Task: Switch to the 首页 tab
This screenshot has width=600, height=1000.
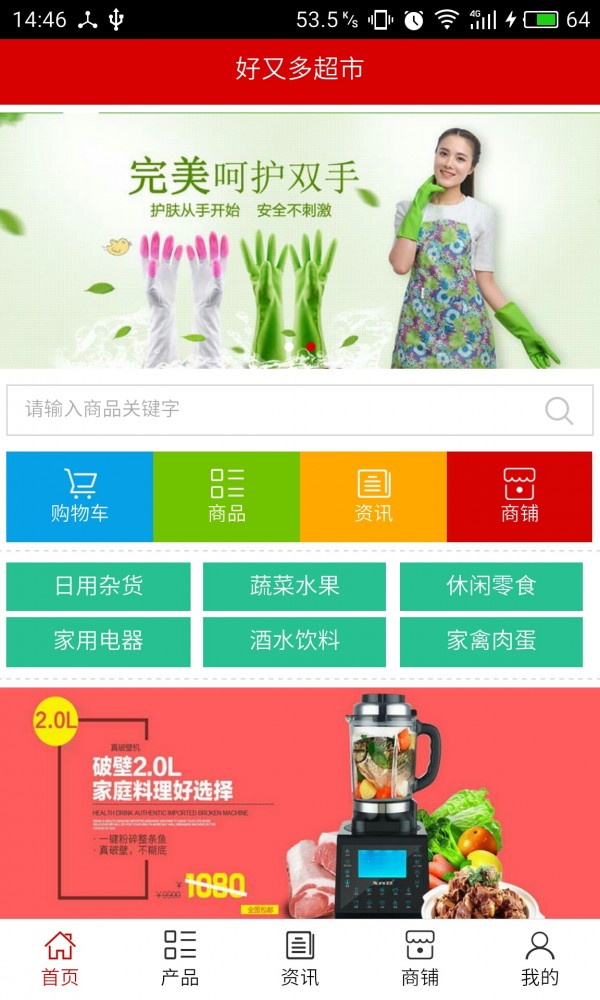Action: coord(60,959)
